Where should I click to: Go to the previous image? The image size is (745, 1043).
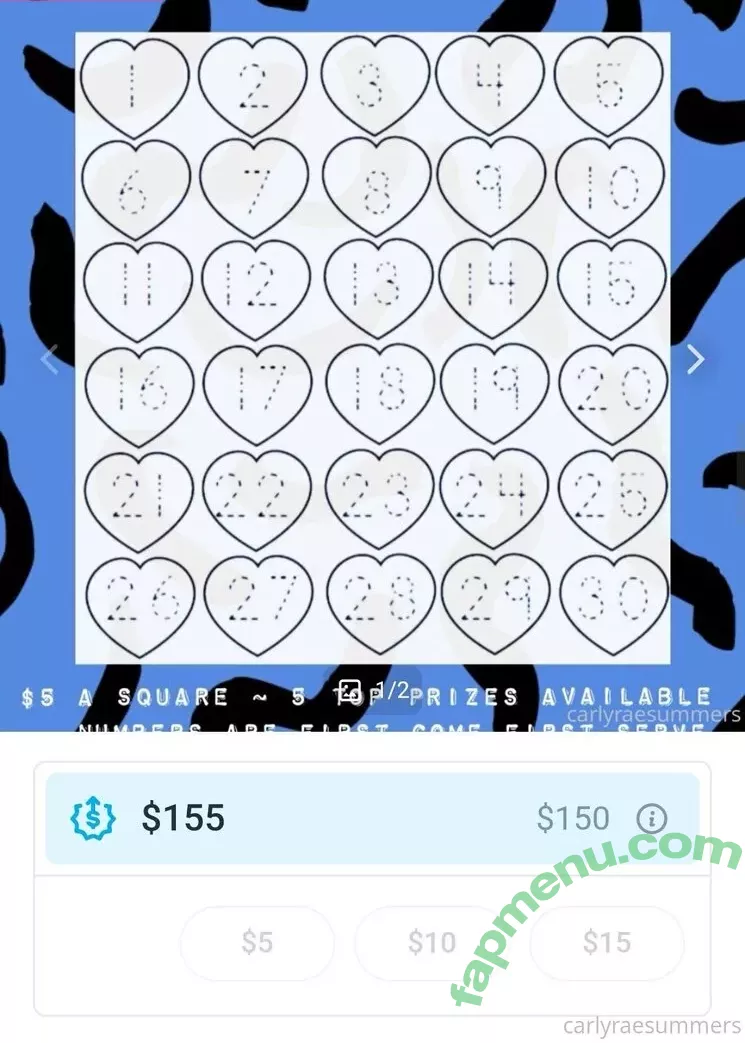point(49,359)
